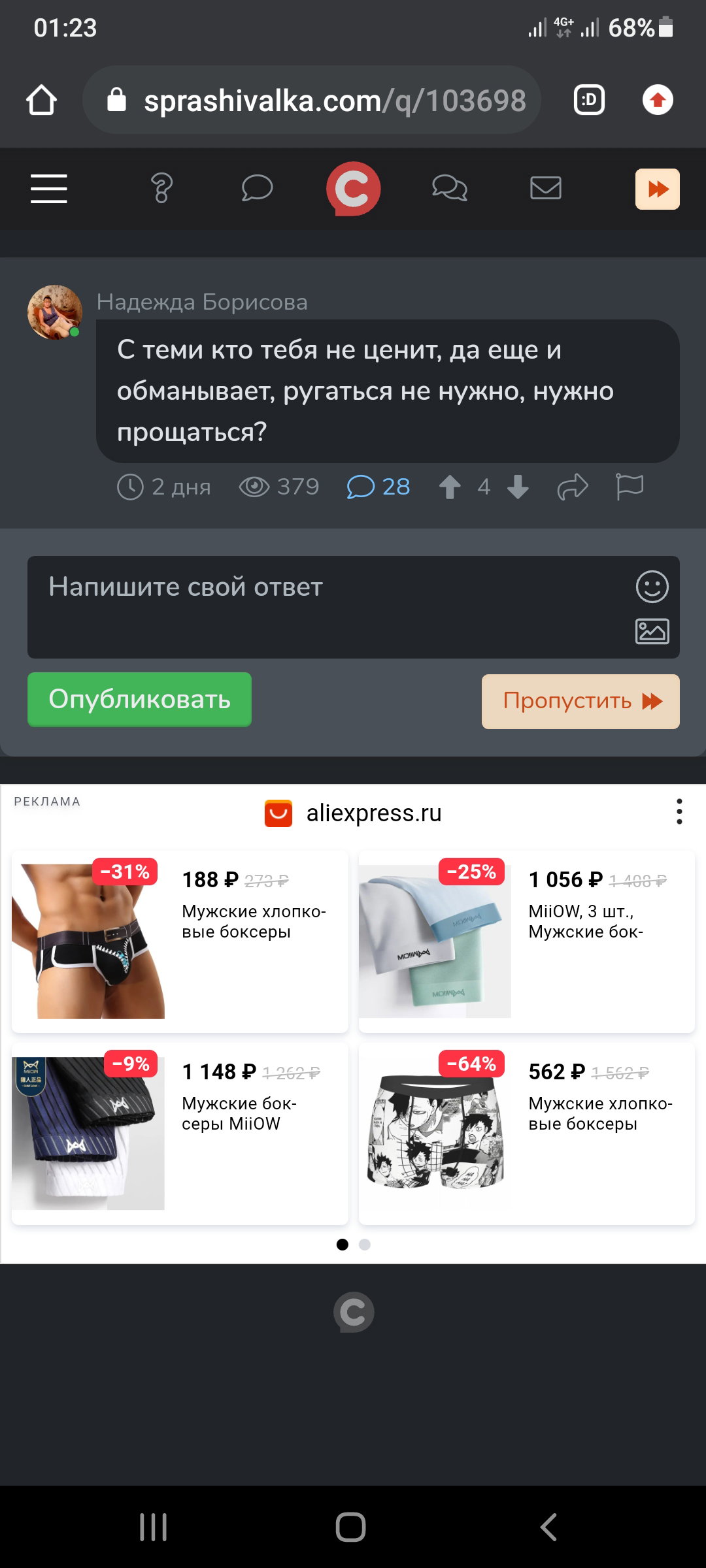706x1568 pixels.
Task: Tap the browser home button
Action: (41, 100)
